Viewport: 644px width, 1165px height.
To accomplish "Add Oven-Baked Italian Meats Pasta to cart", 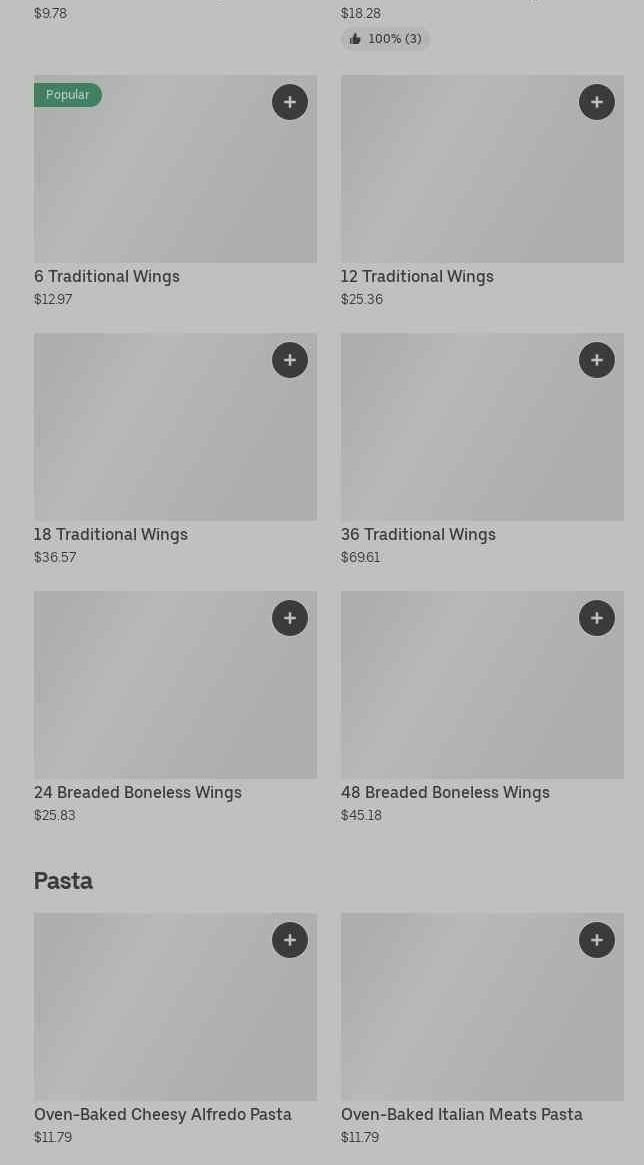I will [x=597, y=940].
